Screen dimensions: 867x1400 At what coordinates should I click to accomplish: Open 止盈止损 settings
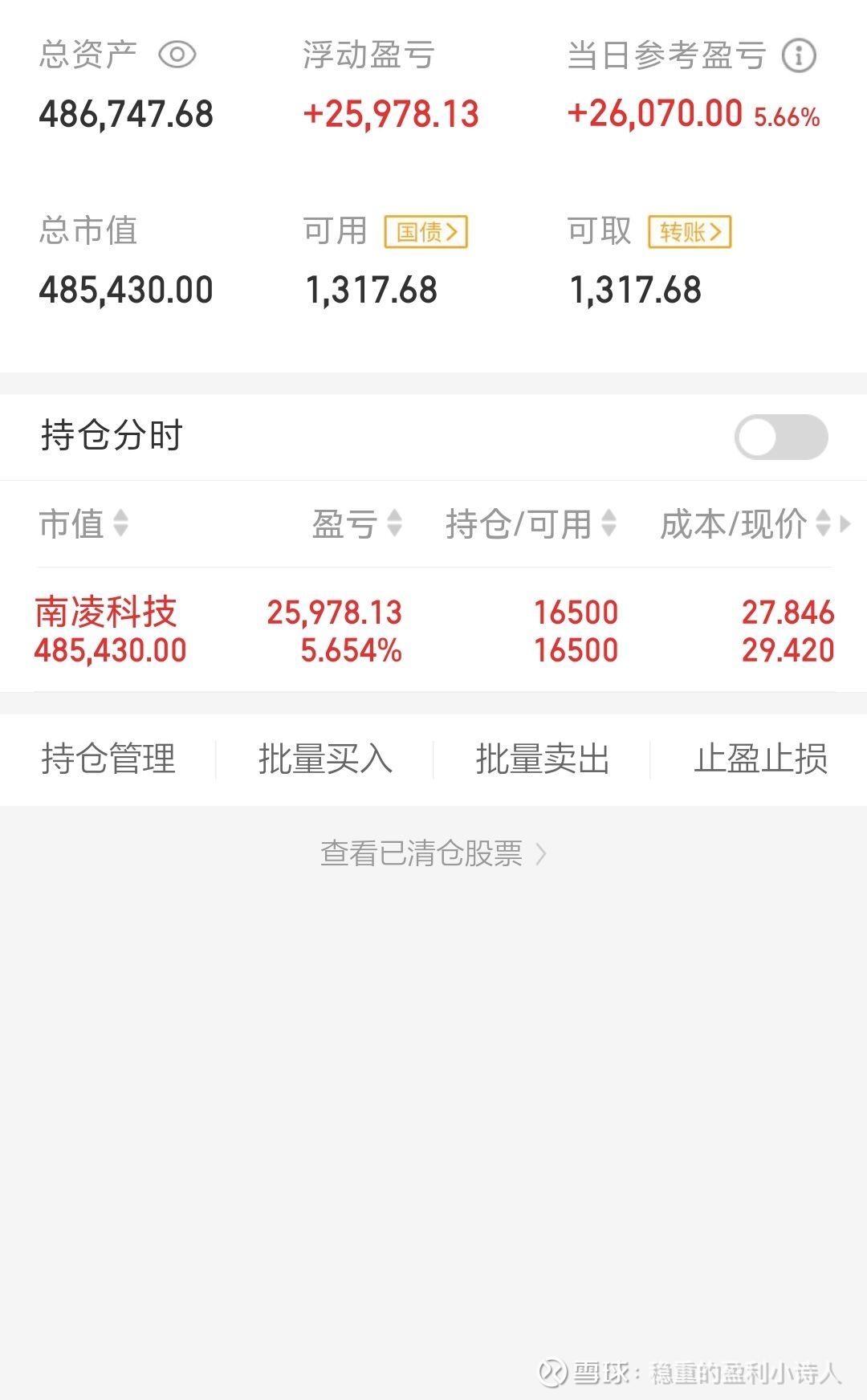click(x=760, y=759)
